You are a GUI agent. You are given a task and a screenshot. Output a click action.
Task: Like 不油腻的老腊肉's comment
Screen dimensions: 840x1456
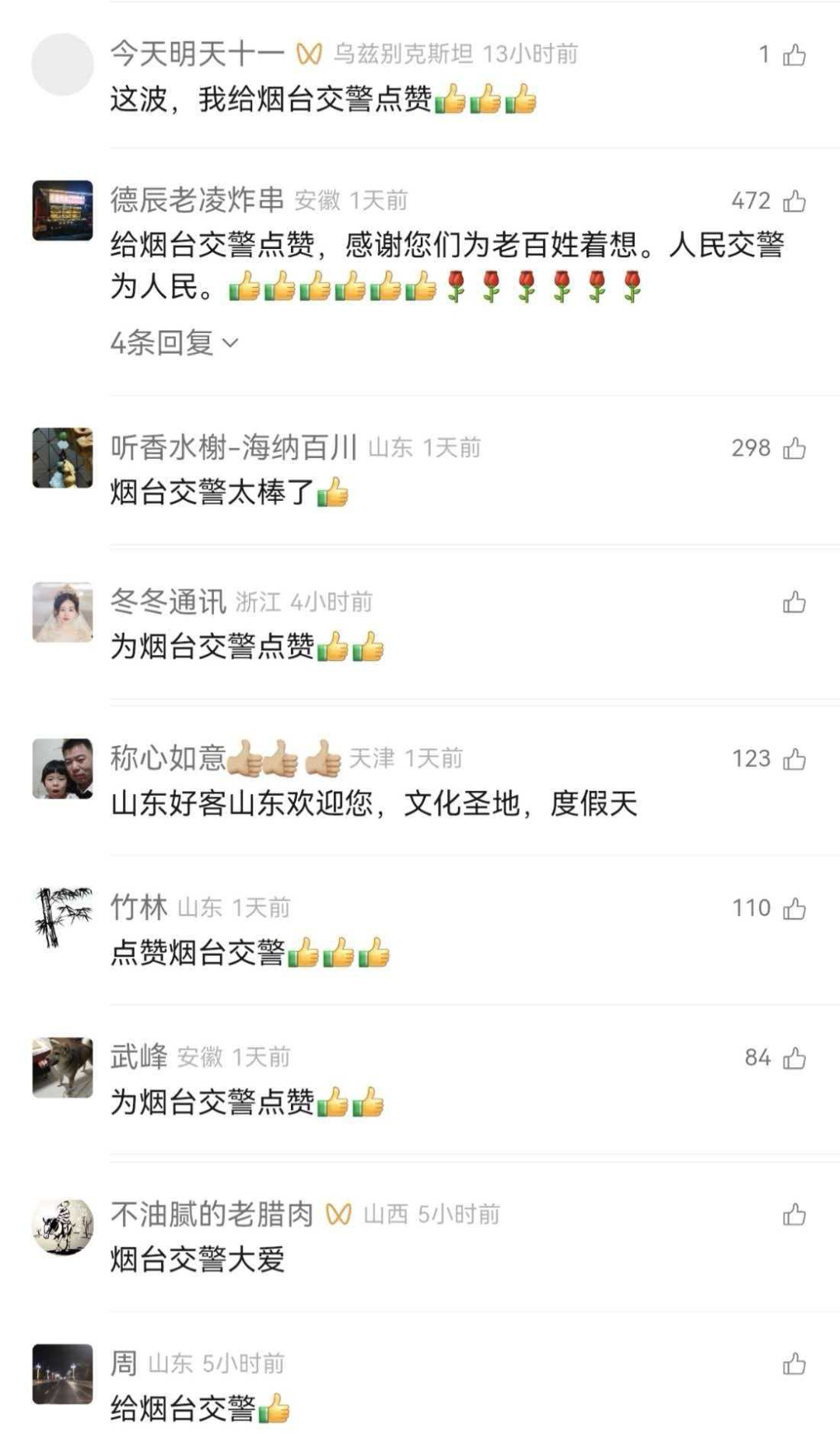[x=793, y=1215]
